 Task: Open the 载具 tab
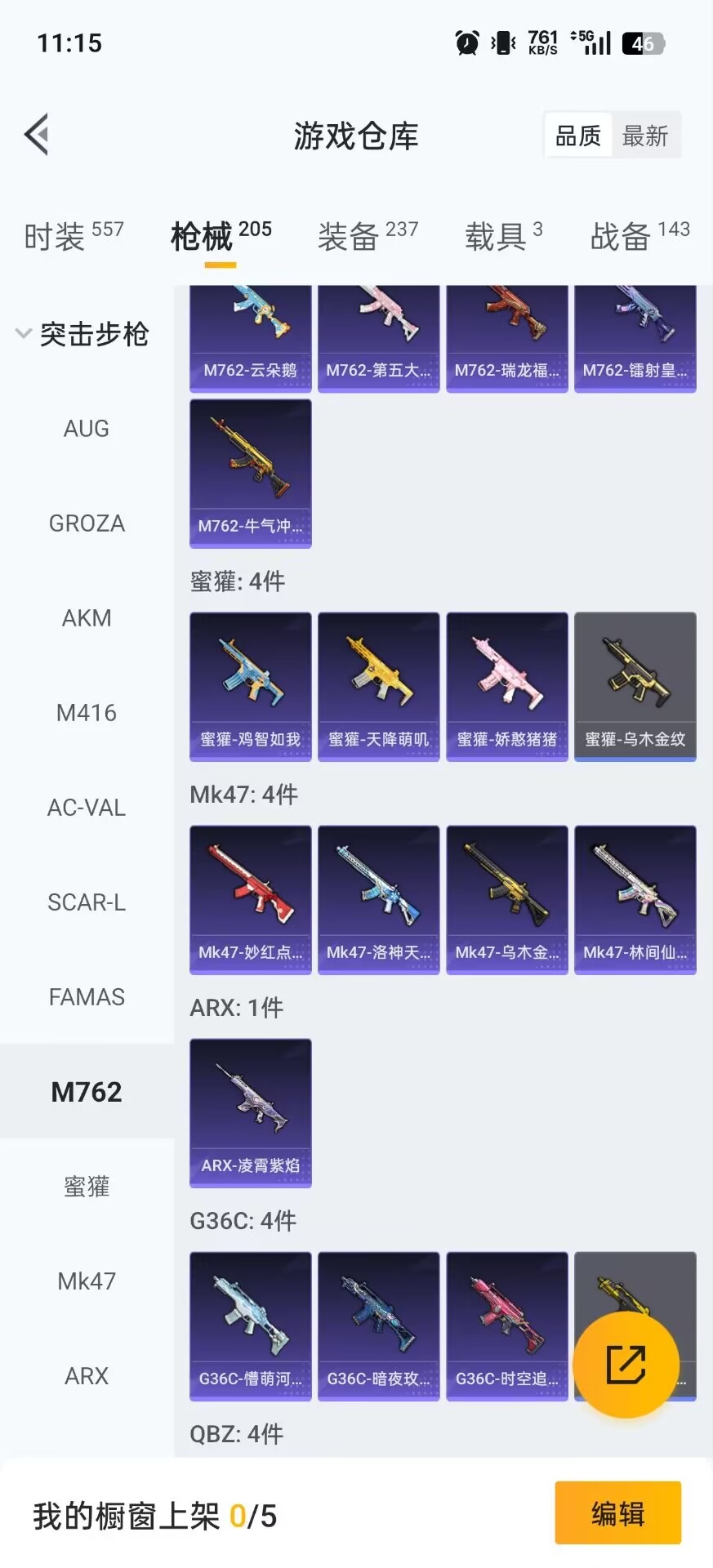coord(503,236)
